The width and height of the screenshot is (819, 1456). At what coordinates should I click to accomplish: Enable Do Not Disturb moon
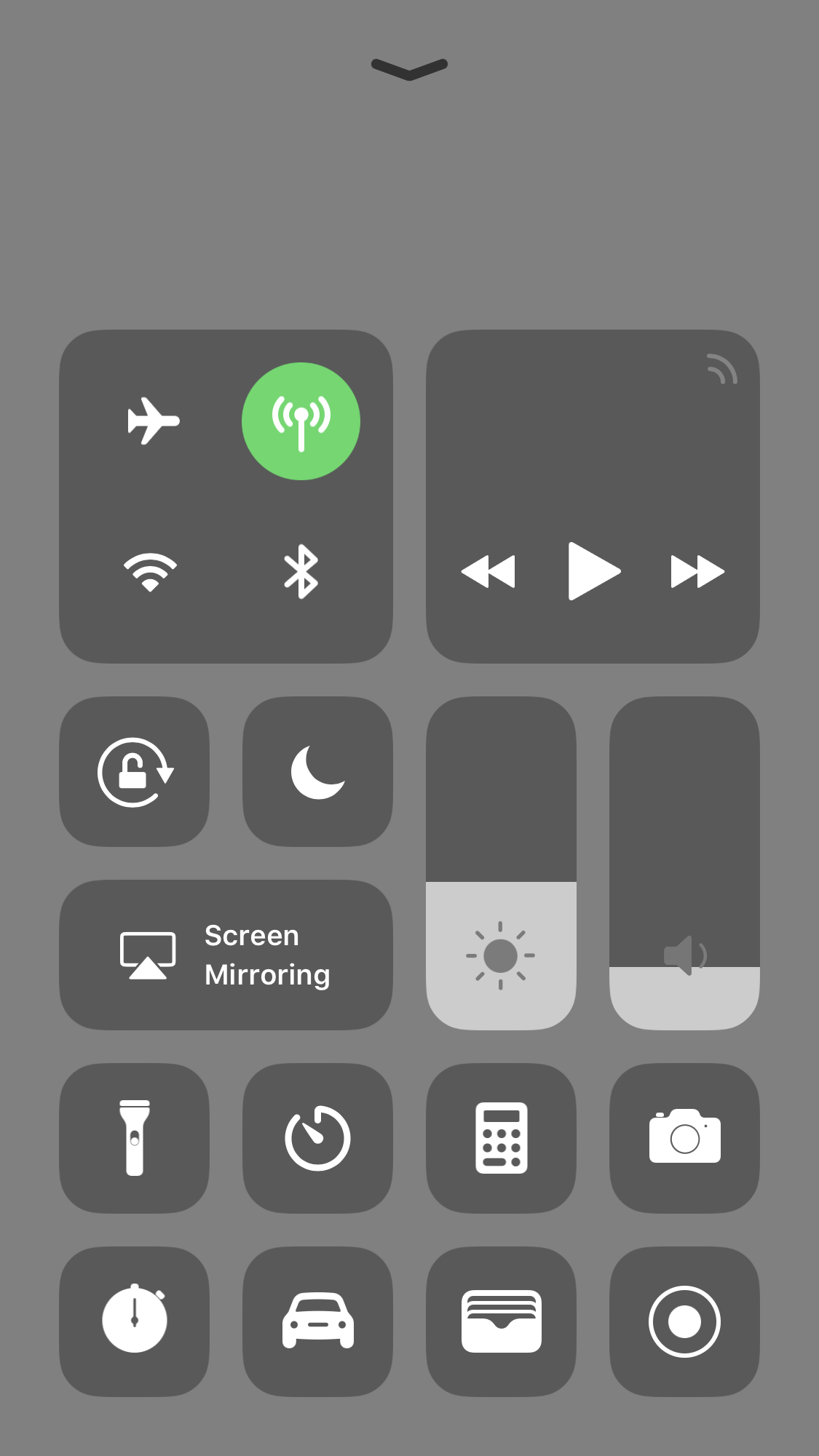coord(317,772)
